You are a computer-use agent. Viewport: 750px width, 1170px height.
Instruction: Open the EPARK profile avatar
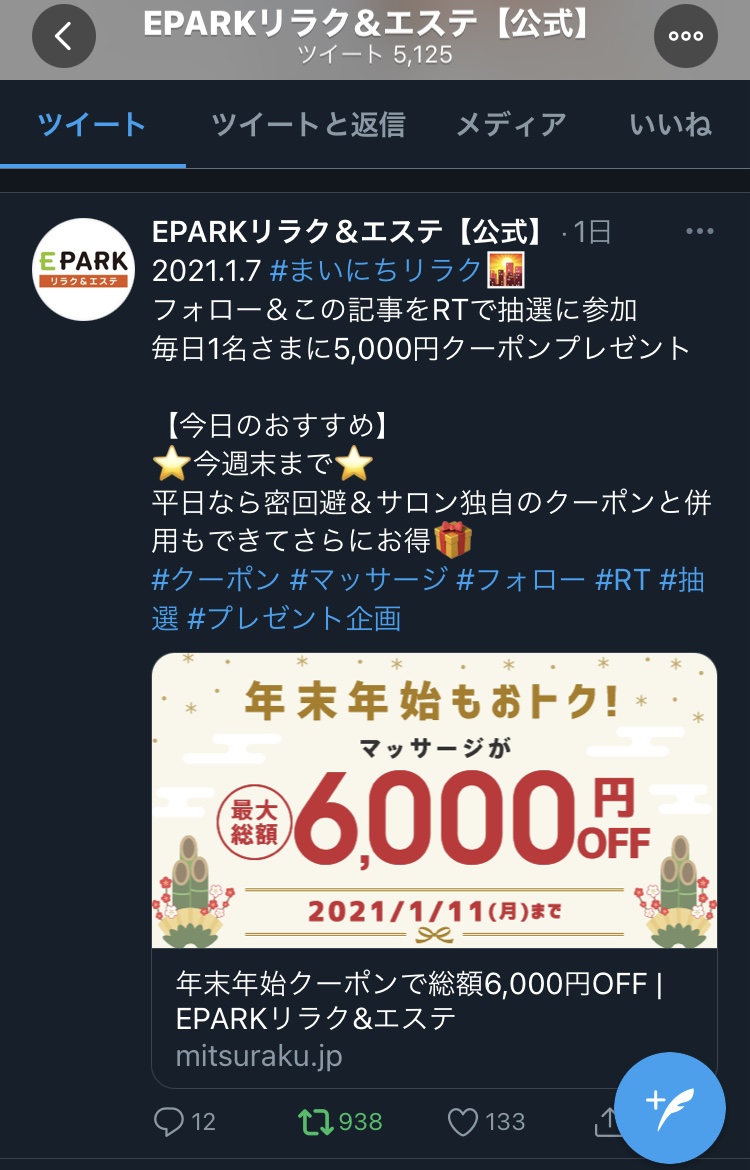84,269
